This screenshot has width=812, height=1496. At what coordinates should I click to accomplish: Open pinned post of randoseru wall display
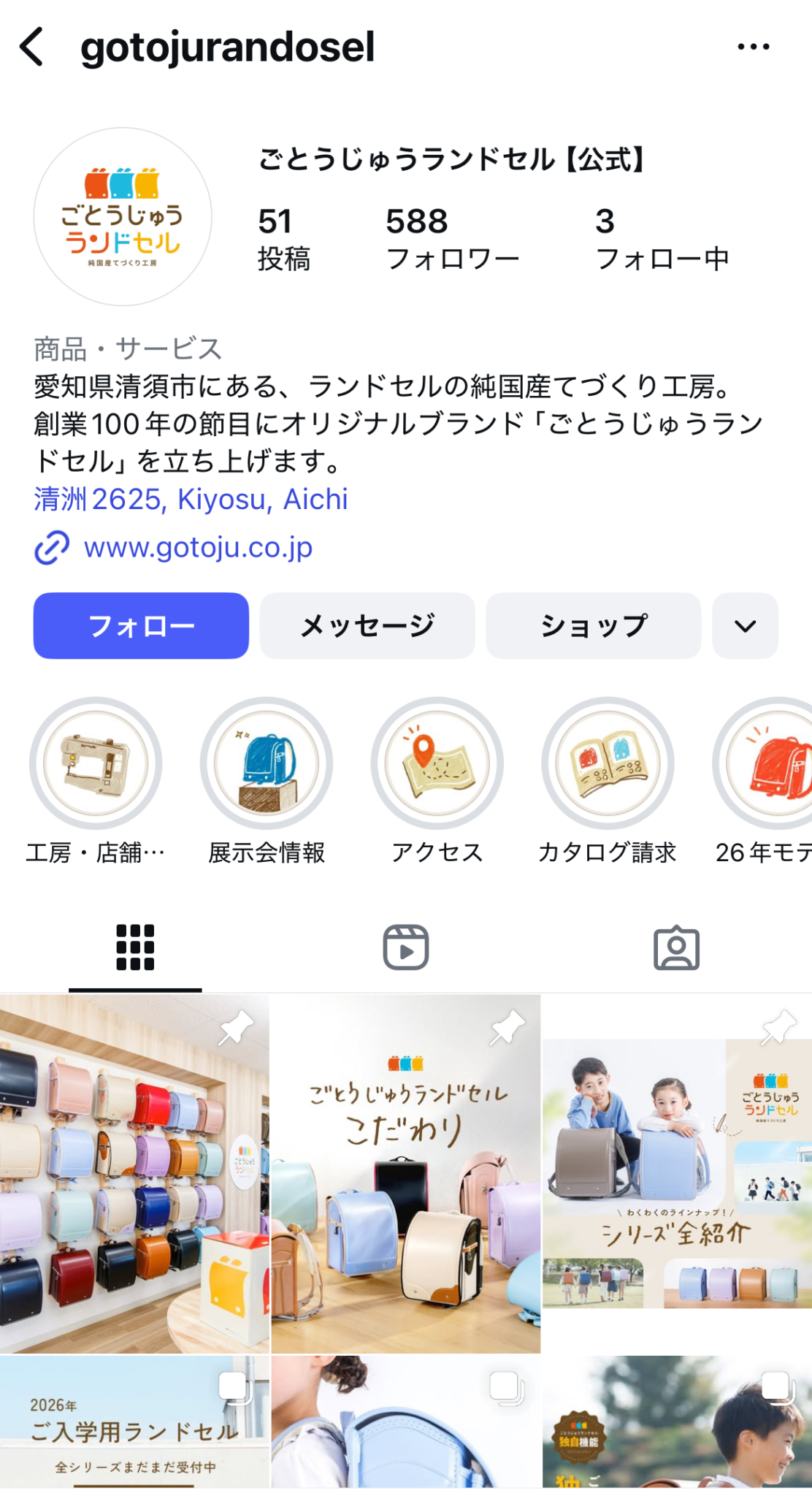[134, 1173]
